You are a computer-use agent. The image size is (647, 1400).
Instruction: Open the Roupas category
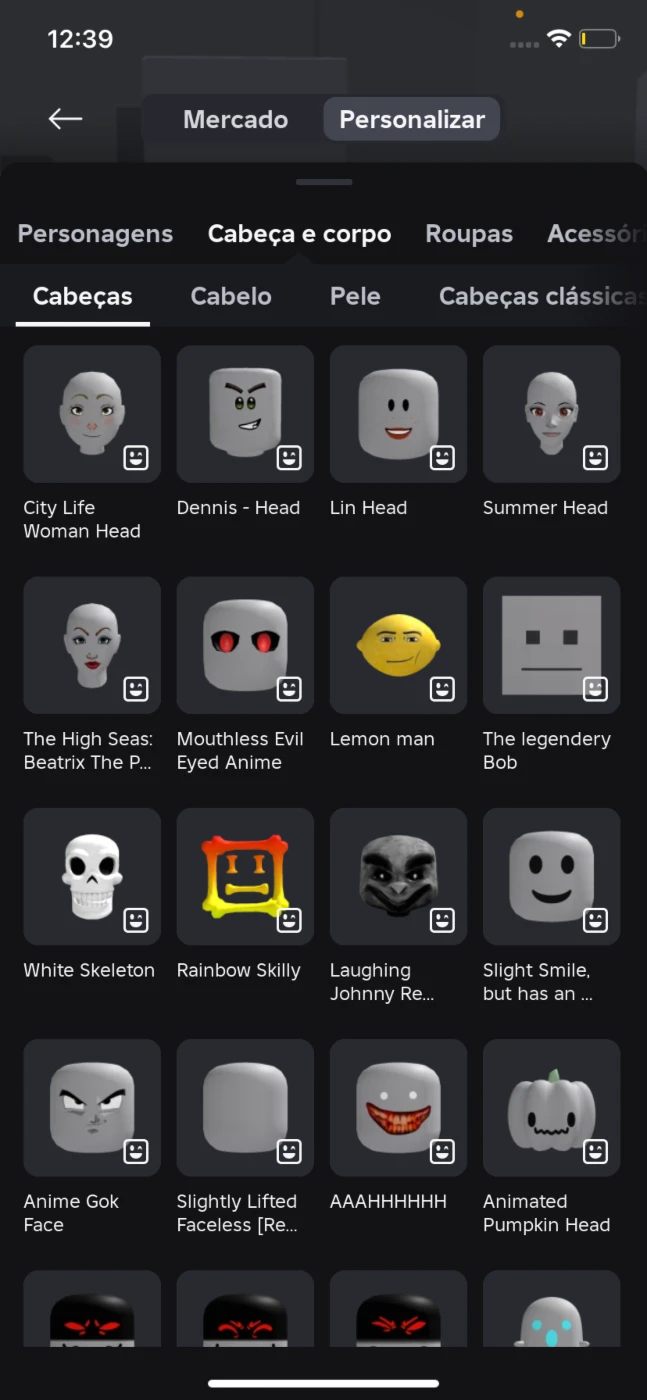coord(469,234)
